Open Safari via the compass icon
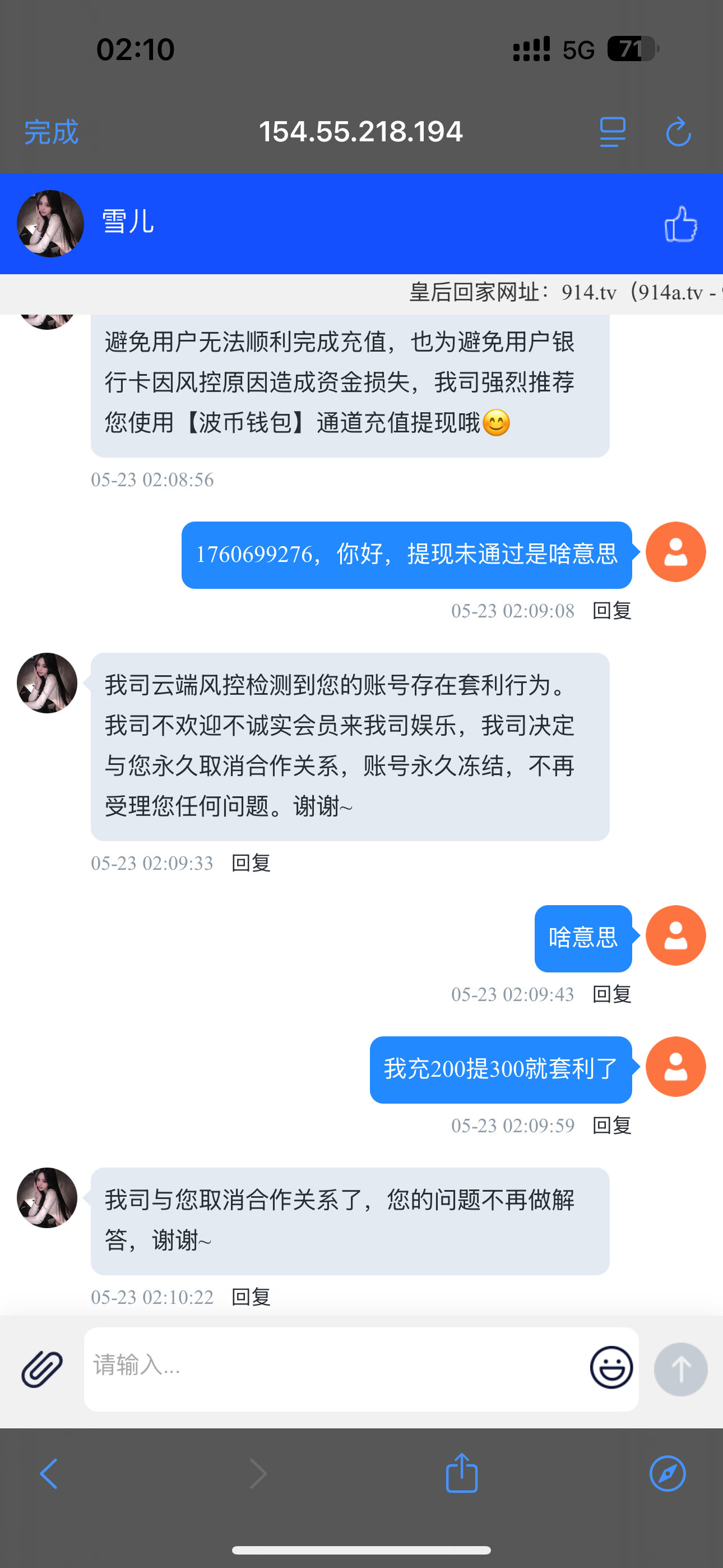This screenshot has width=723, height=1568. (x=668, y=1474)
